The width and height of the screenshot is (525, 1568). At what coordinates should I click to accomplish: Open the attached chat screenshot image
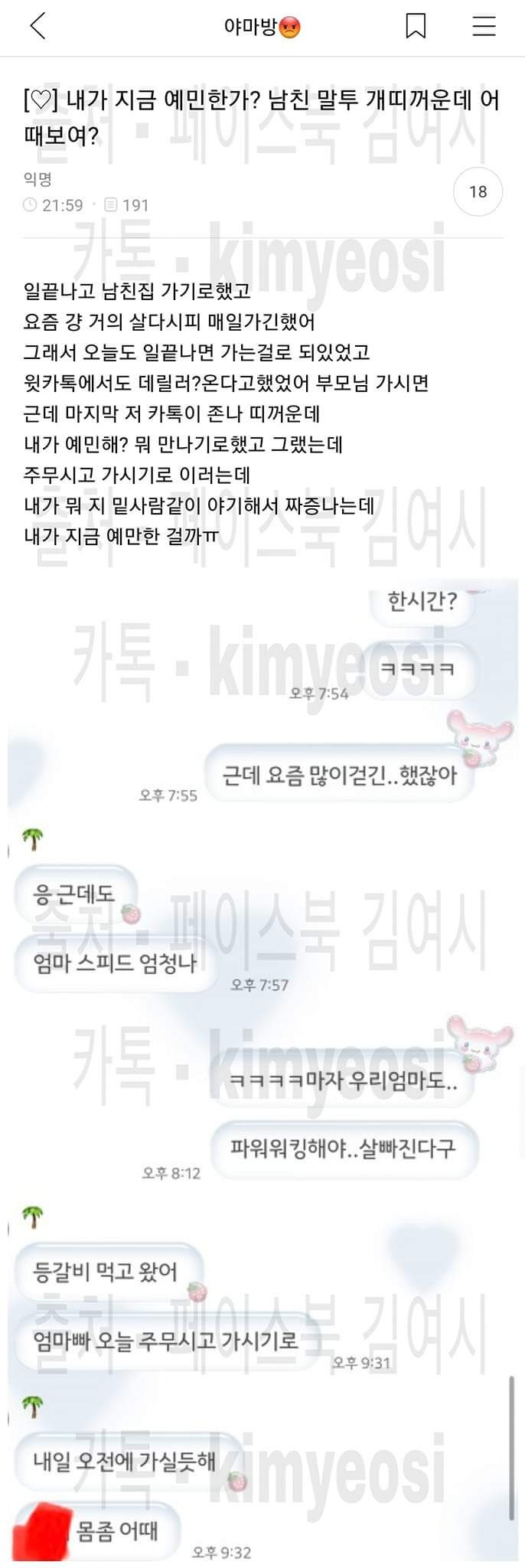262,1072
